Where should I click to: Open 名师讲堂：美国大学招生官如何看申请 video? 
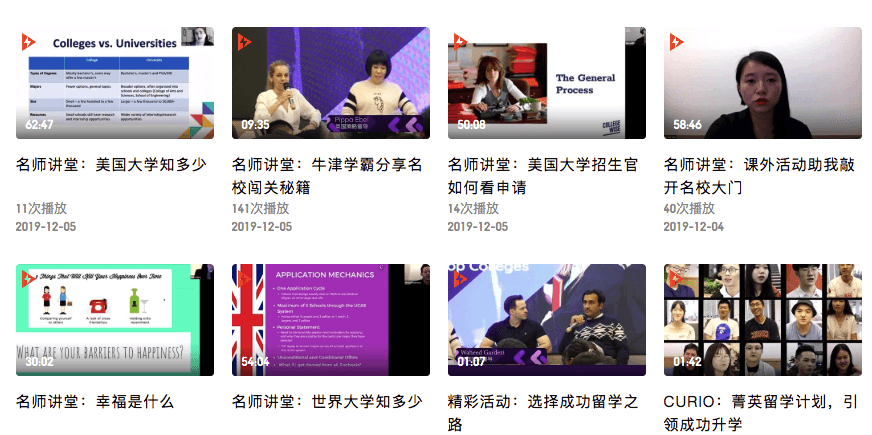click(547, 83)
